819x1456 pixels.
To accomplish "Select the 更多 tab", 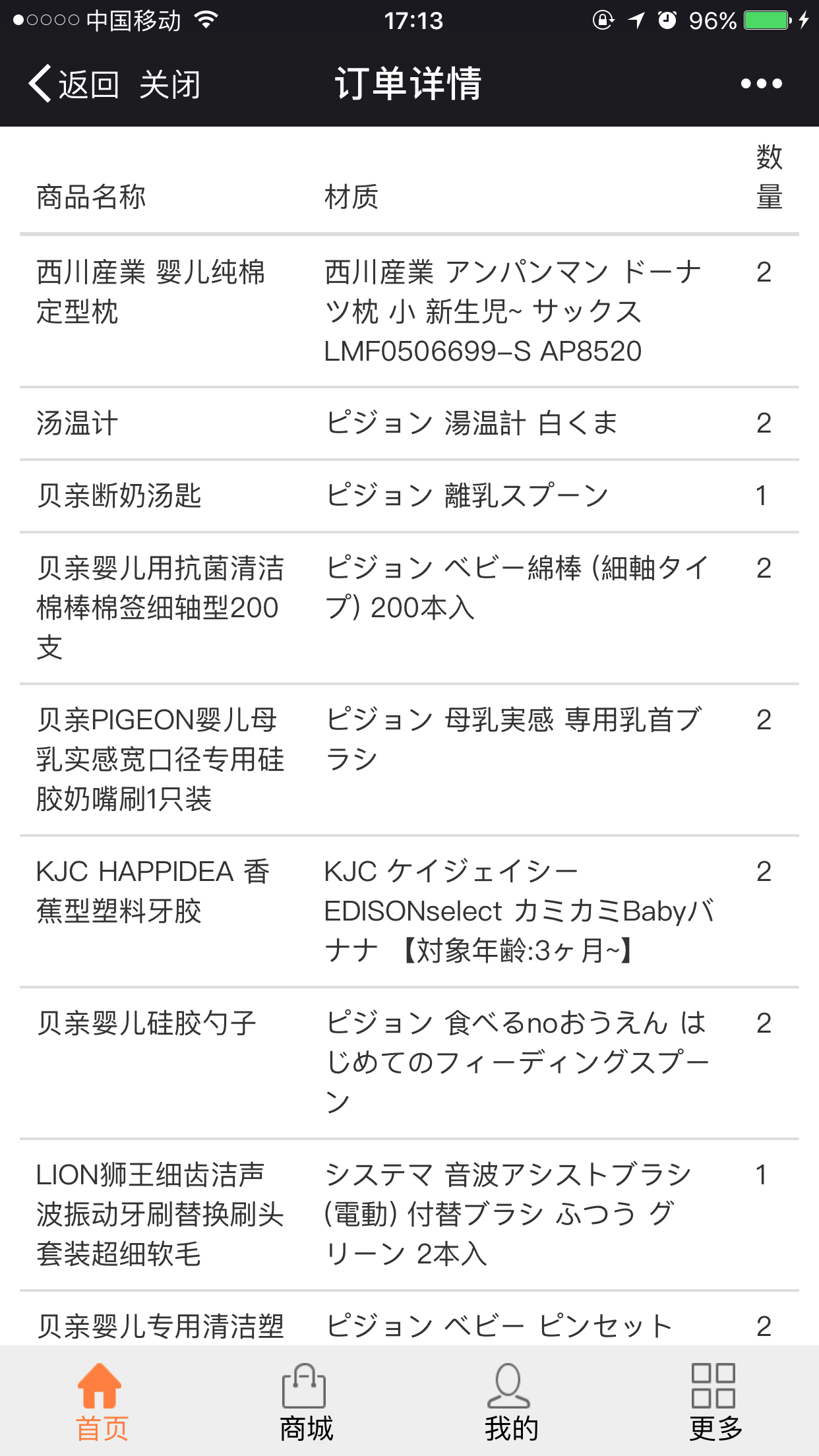I will coord(716,1402).
